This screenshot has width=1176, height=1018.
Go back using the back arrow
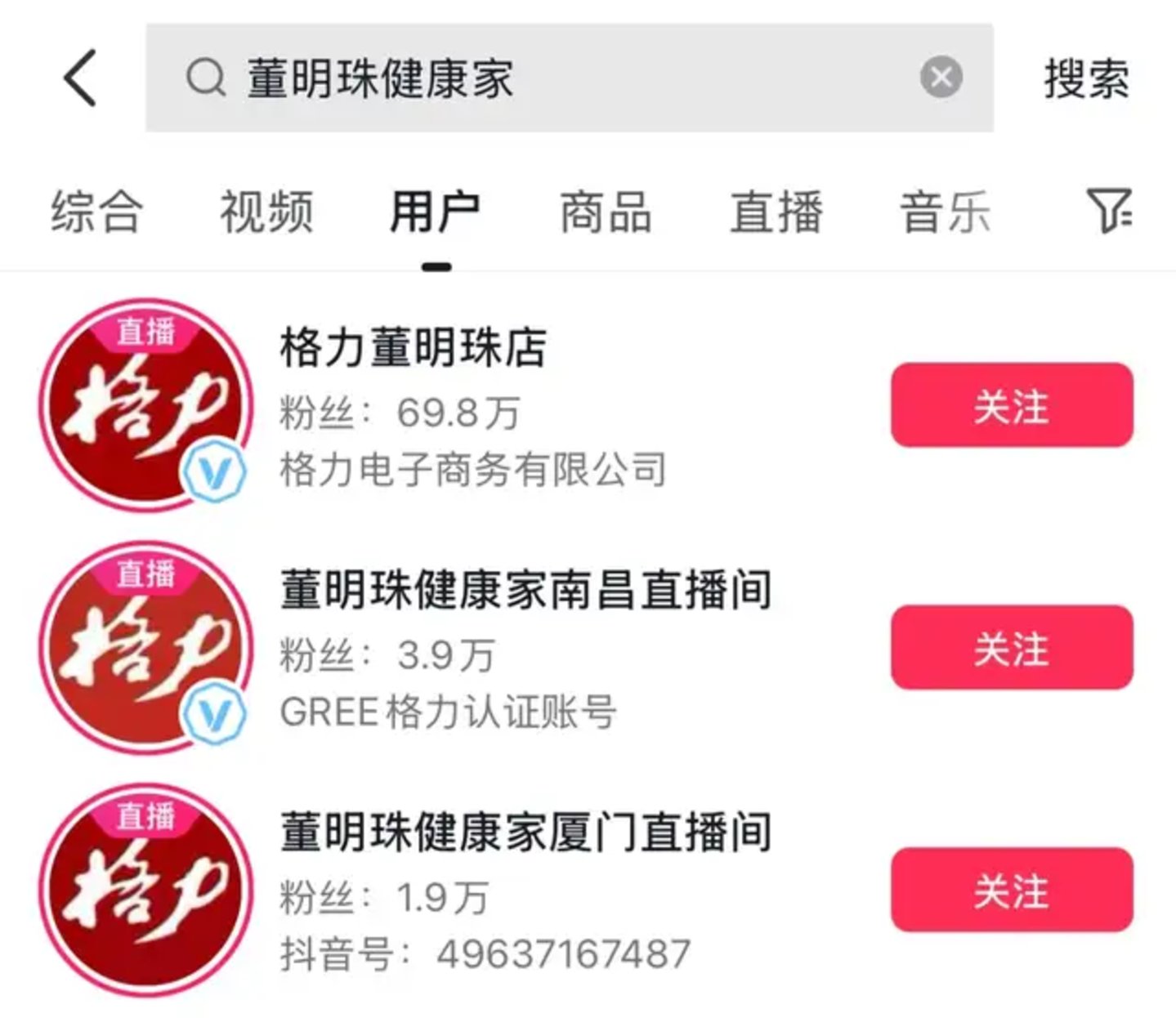click(80, 78)
